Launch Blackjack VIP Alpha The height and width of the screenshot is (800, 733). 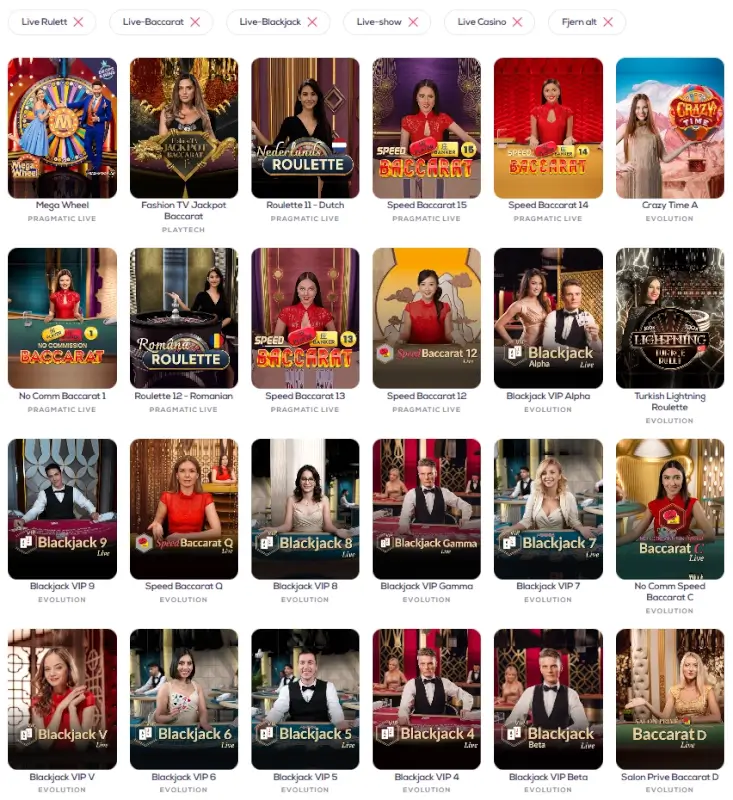click(x=548, y=318)
